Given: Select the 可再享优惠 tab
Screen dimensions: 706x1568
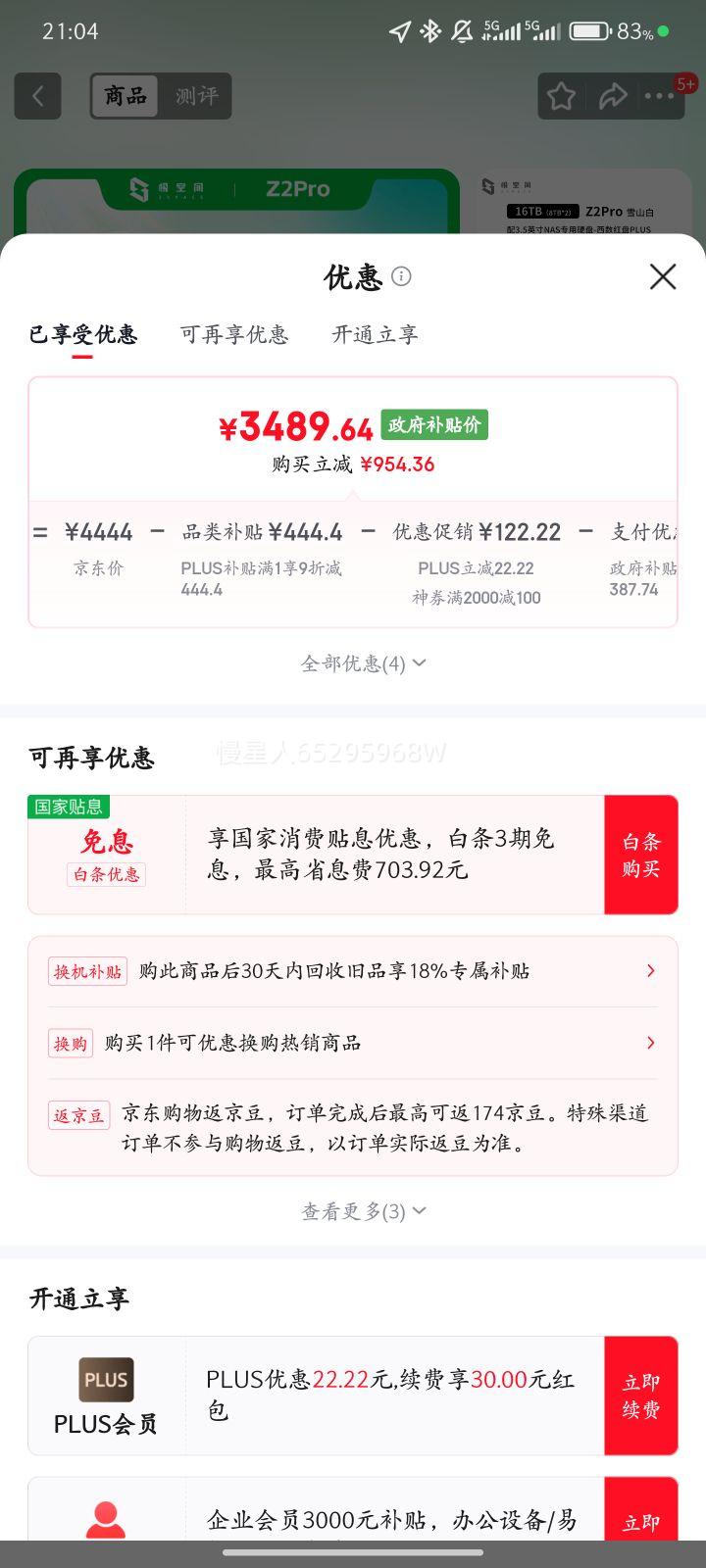Looking at the screenshot, I should (x=234, y=334).
